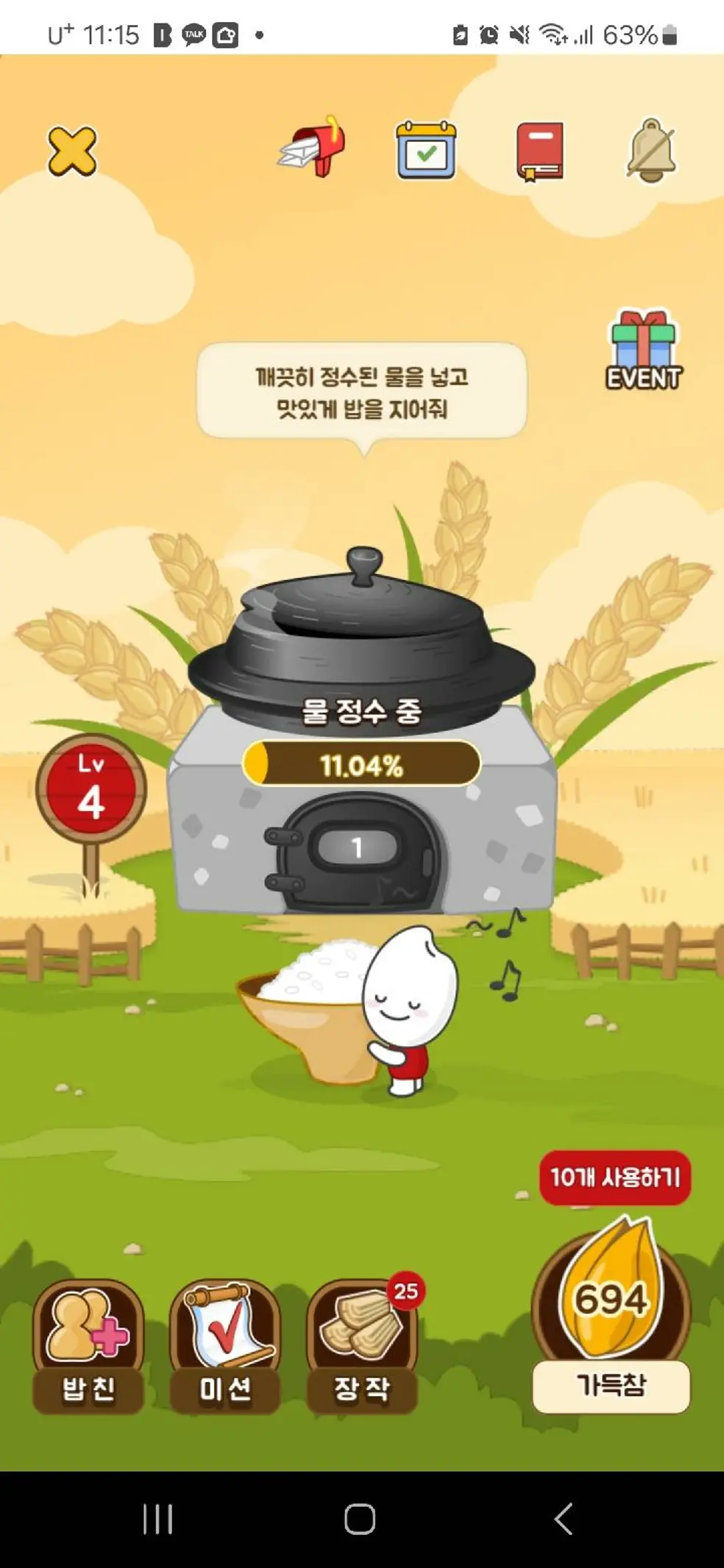Open the 장작 firewood button
Screen dimensions: 724x1568
[x=361, y=1345]
